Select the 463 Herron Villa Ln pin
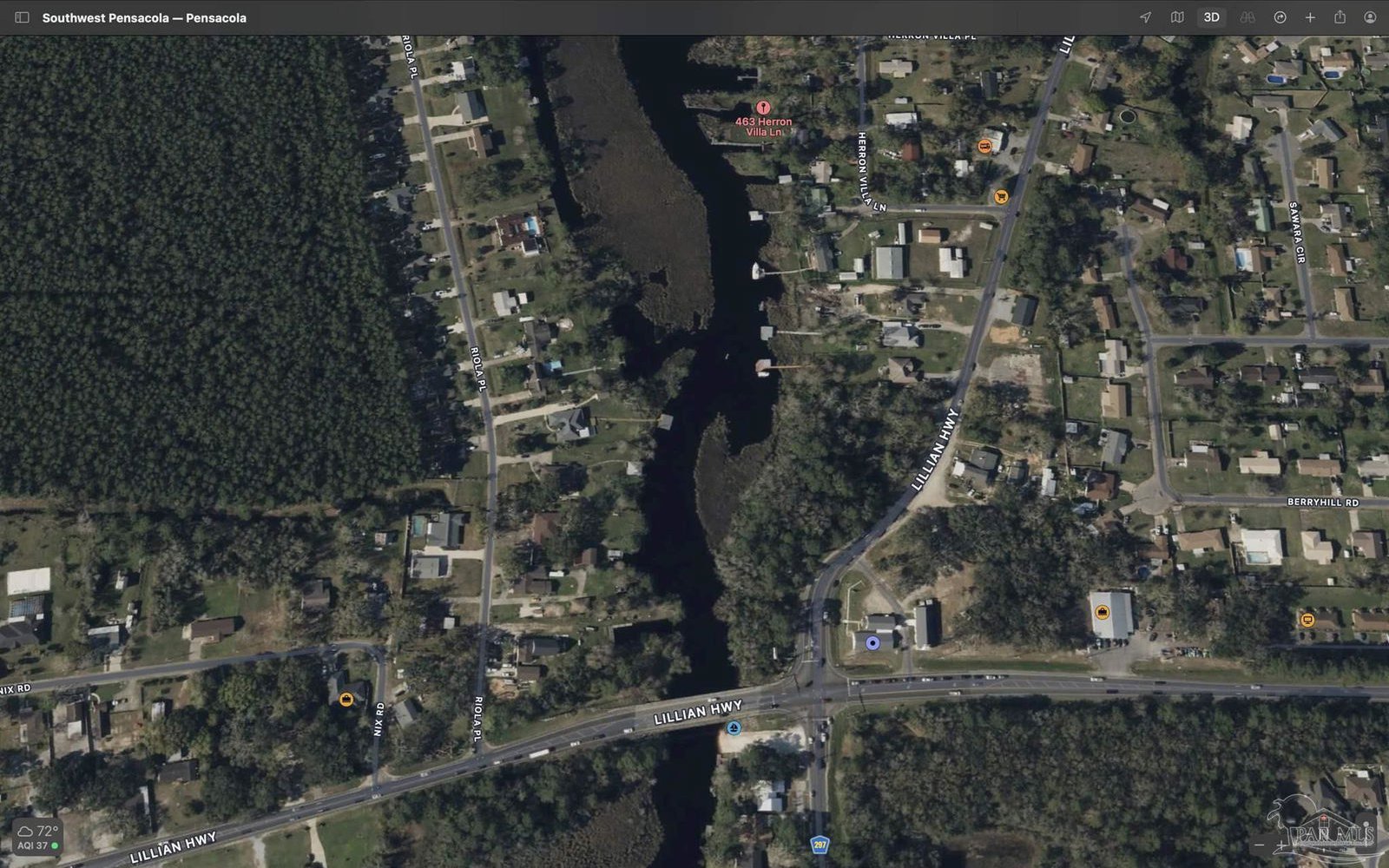This screenshot has height=868, width=1389. (763, 108)
